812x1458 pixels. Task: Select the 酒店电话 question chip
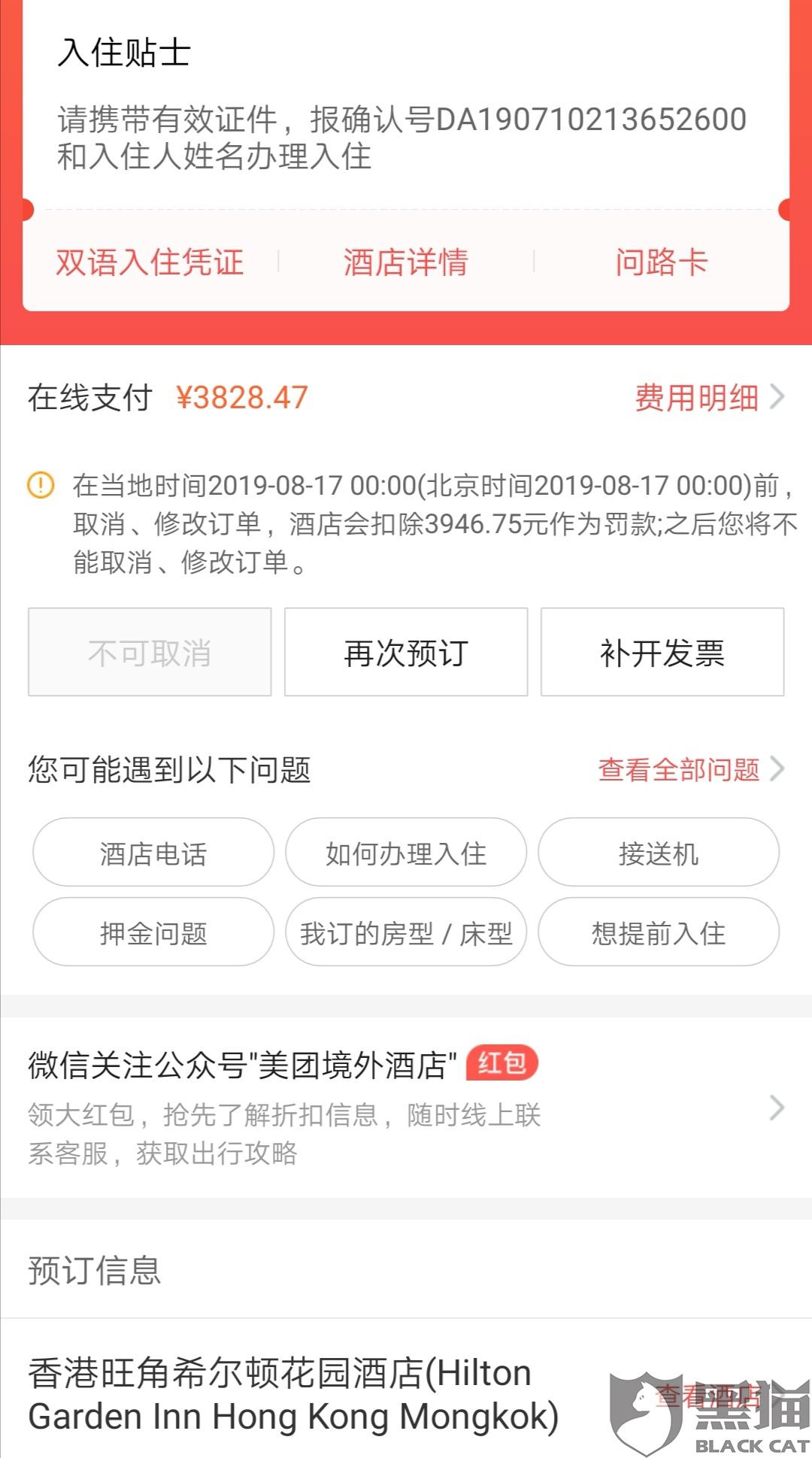tap(153, 853)
